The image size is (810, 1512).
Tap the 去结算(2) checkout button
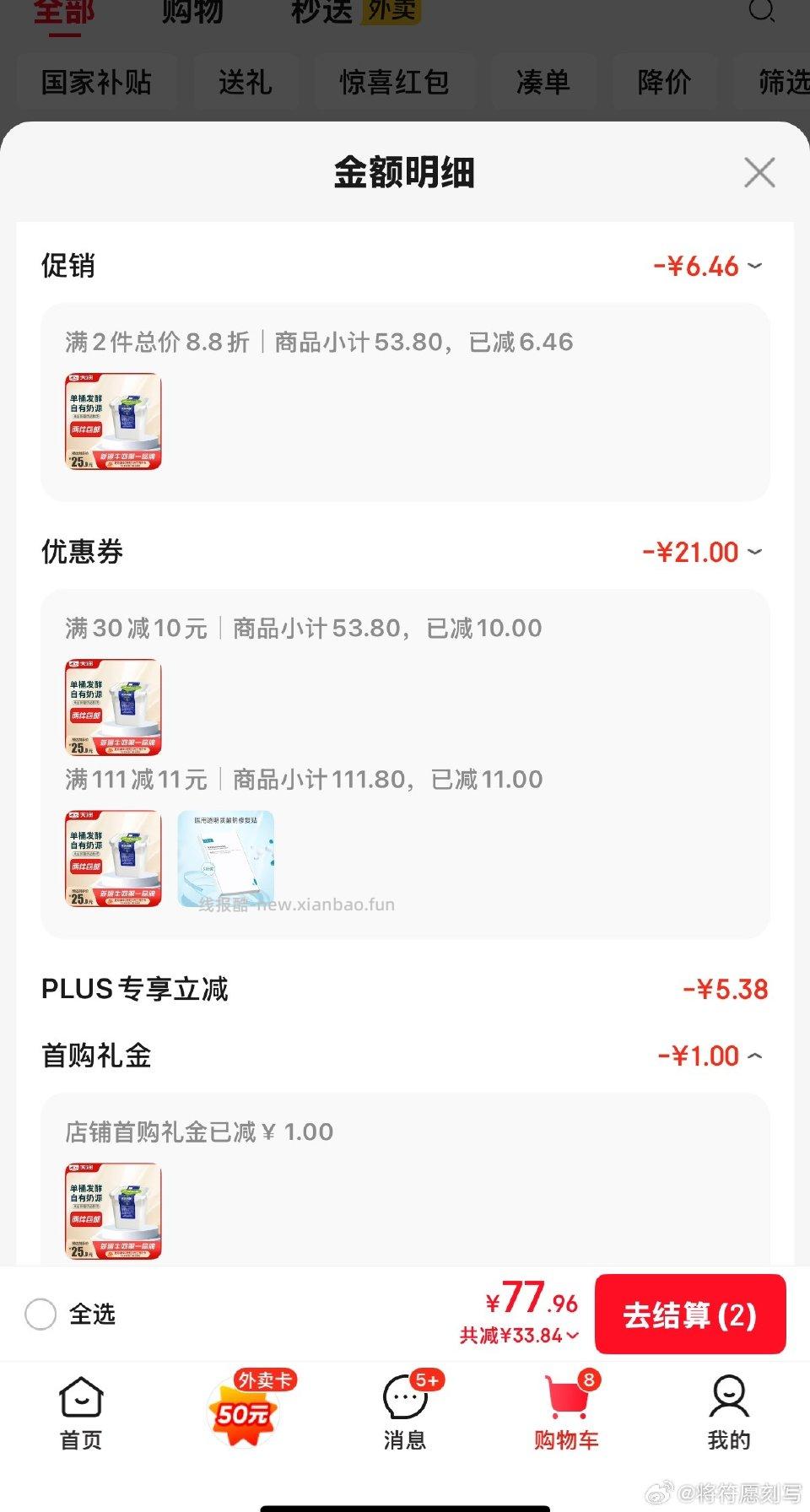[690, 1314]
